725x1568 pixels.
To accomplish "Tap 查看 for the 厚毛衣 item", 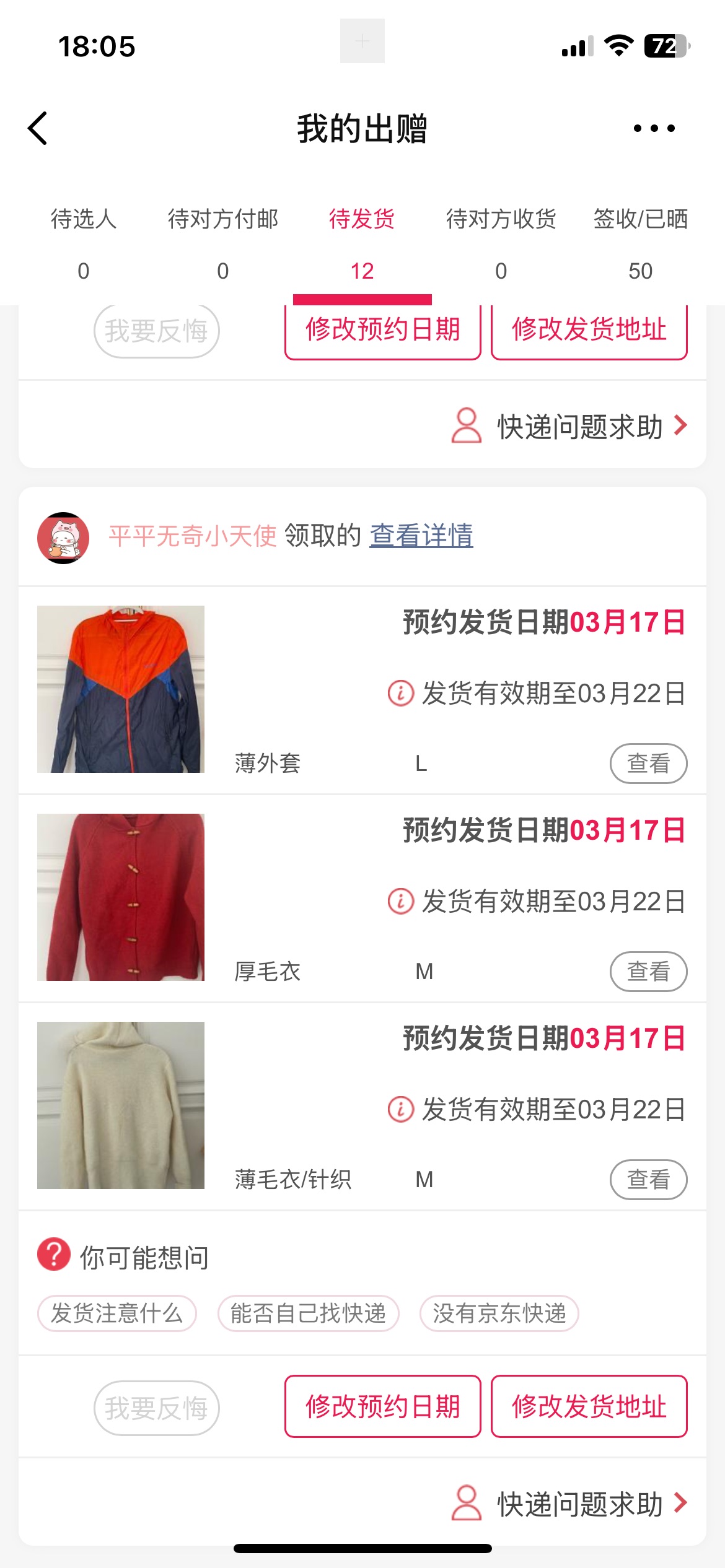I will pyautogui.click(x=648, y=972).
